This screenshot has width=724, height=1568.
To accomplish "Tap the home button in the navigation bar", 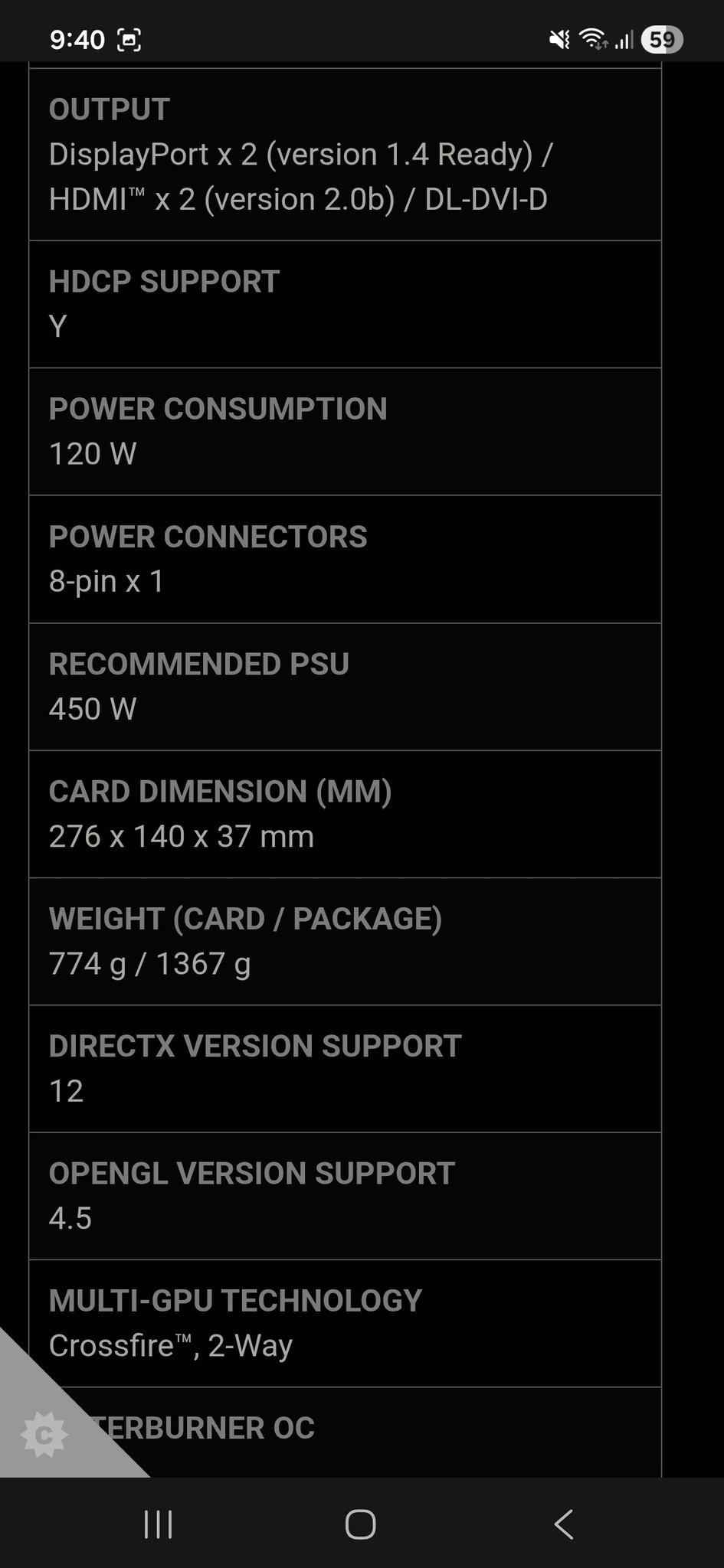I will tap(360, 1524).
